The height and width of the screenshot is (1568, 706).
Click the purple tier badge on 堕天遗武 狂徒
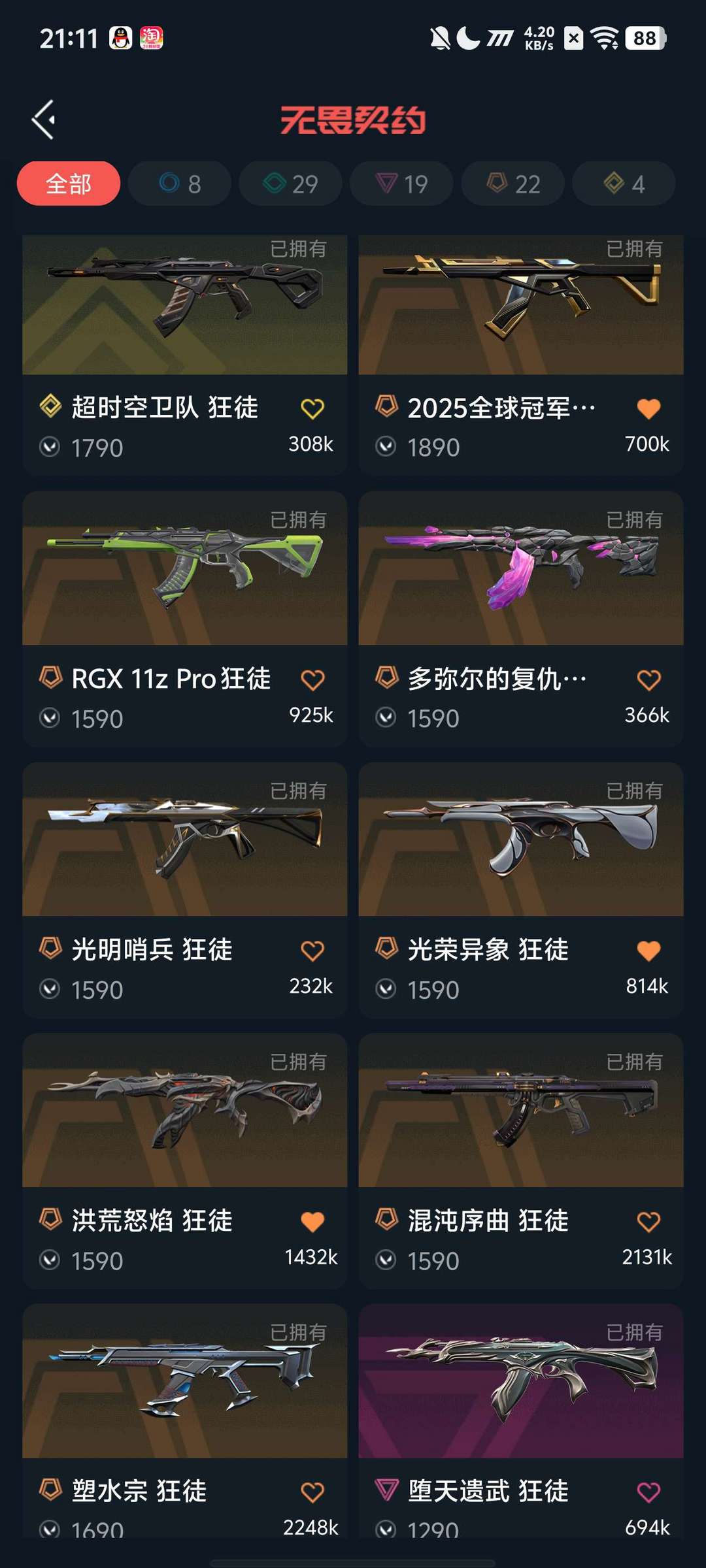coord(388,1491)
